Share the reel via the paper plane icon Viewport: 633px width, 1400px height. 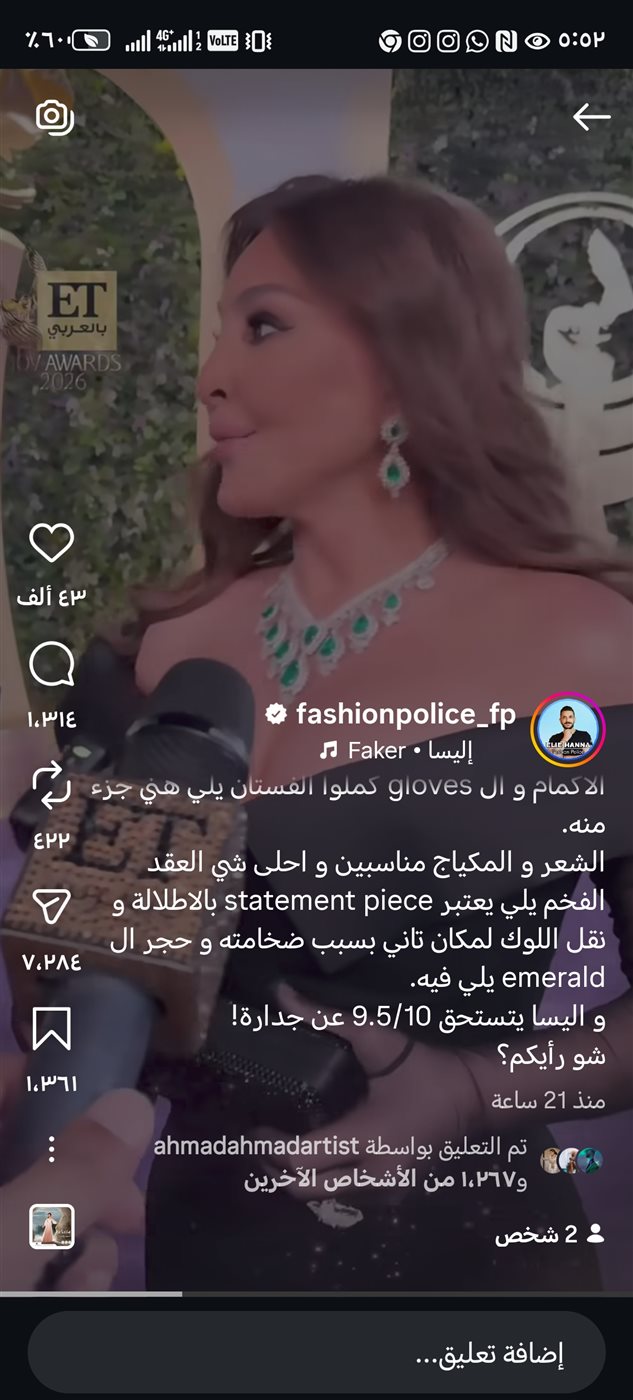point(52,906)
